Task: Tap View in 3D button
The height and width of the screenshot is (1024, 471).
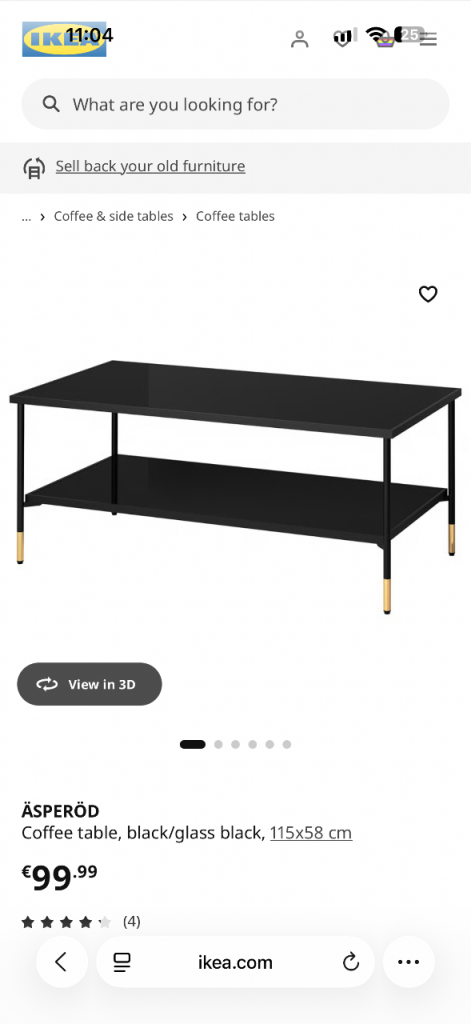Action: pos(89,684)
